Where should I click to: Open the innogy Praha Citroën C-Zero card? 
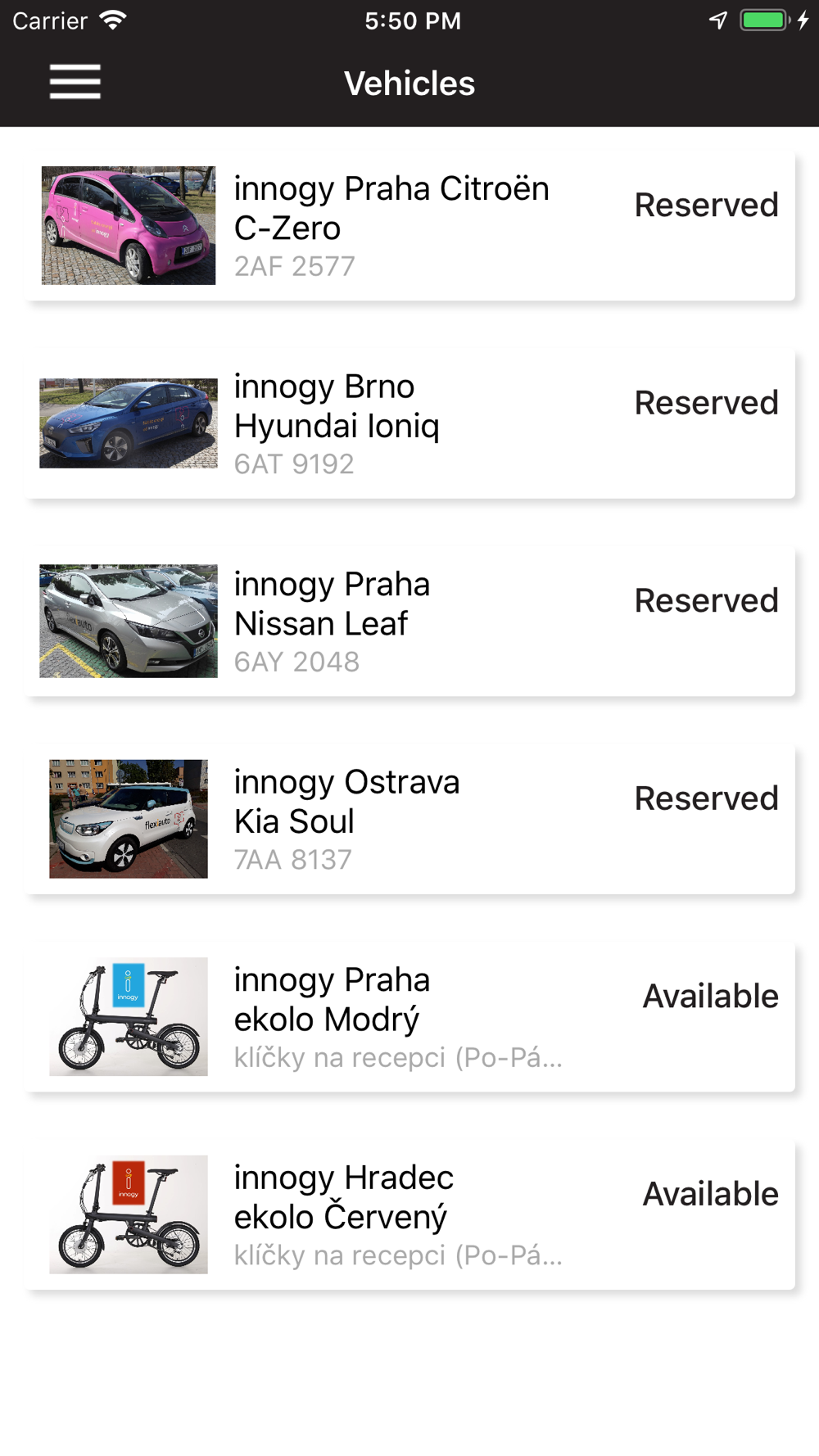409,226
